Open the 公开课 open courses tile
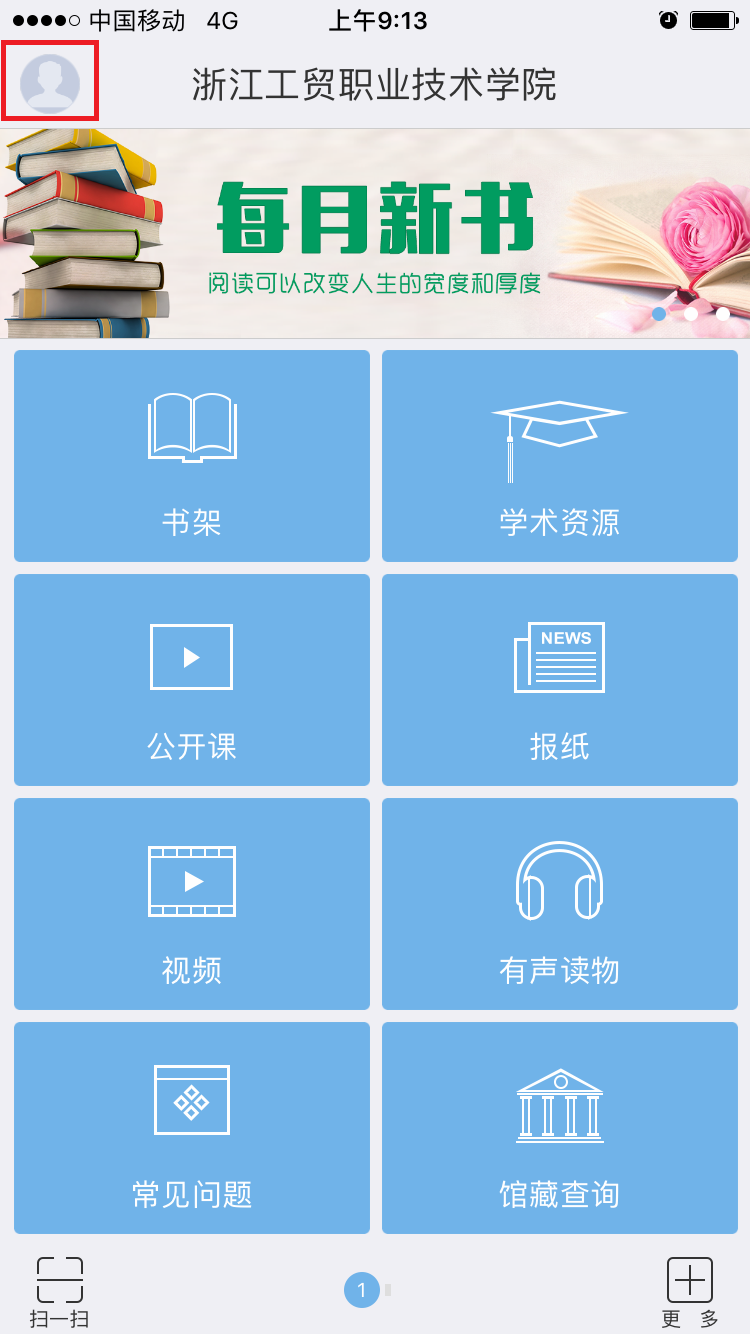 pos(192,680)
